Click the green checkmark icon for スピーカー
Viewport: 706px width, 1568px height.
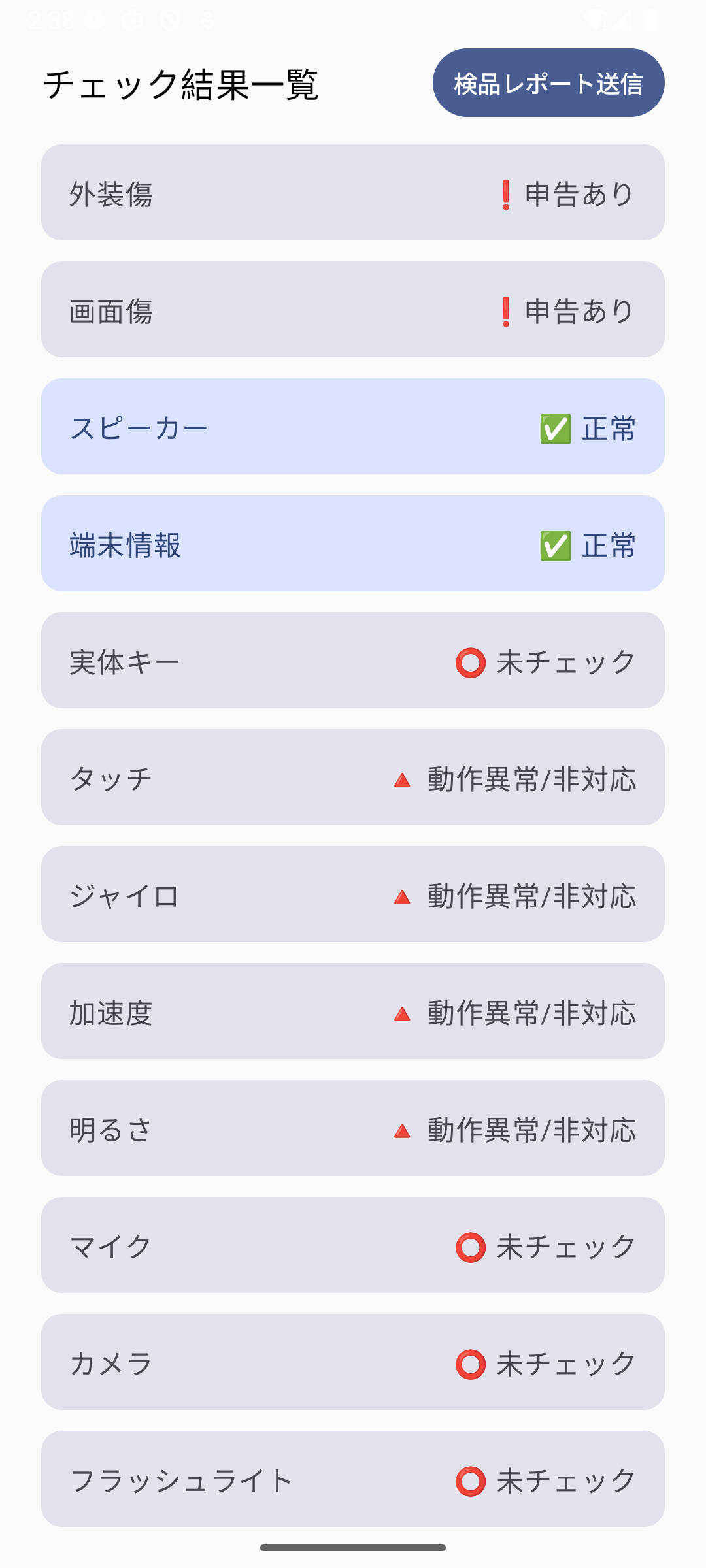click(555, 428)
